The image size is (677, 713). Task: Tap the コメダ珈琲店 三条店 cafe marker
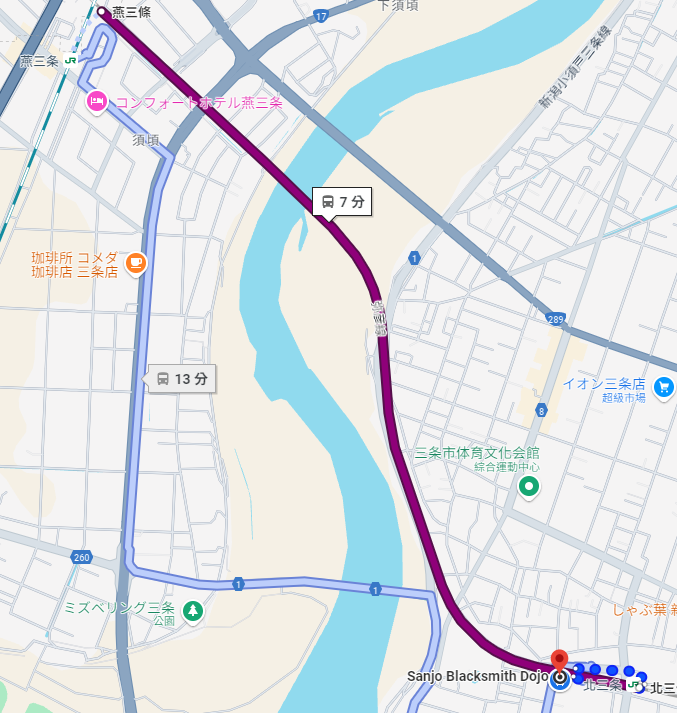tap(135, 264)
